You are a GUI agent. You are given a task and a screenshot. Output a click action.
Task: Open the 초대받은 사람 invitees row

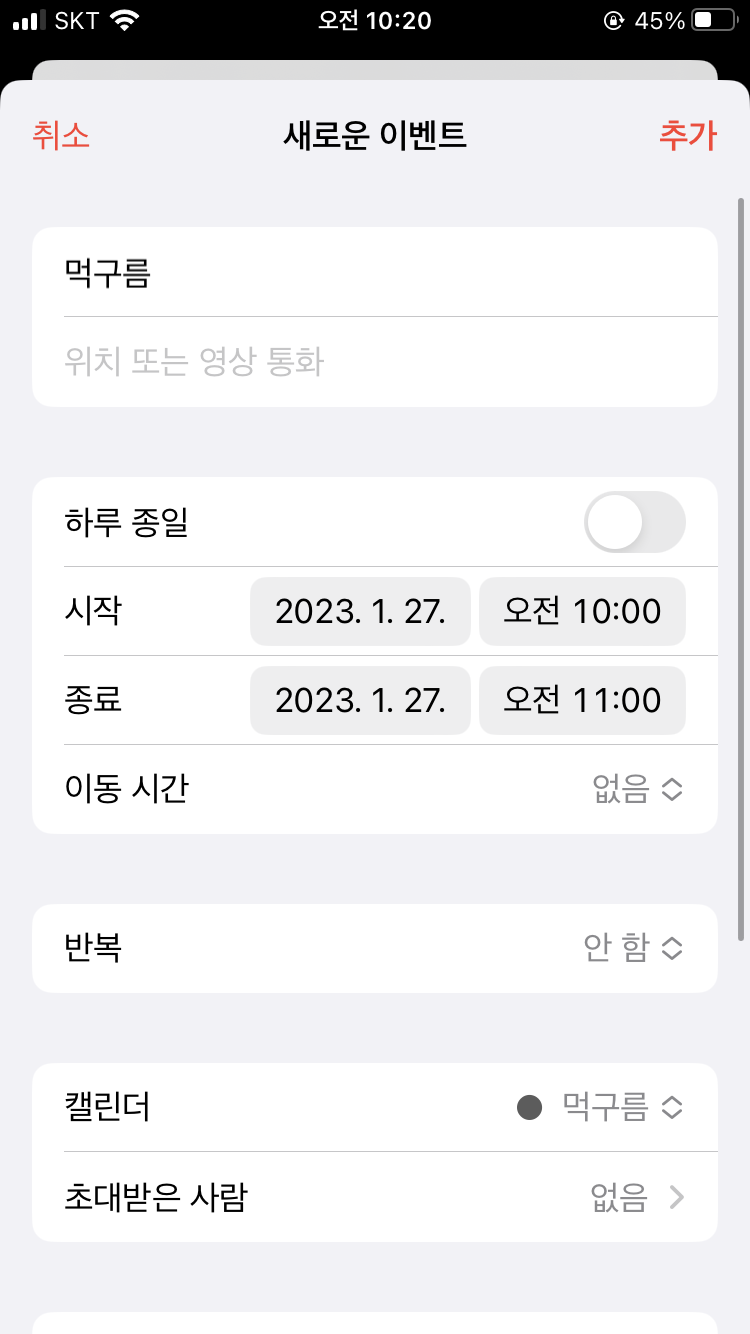[374, 1197]
